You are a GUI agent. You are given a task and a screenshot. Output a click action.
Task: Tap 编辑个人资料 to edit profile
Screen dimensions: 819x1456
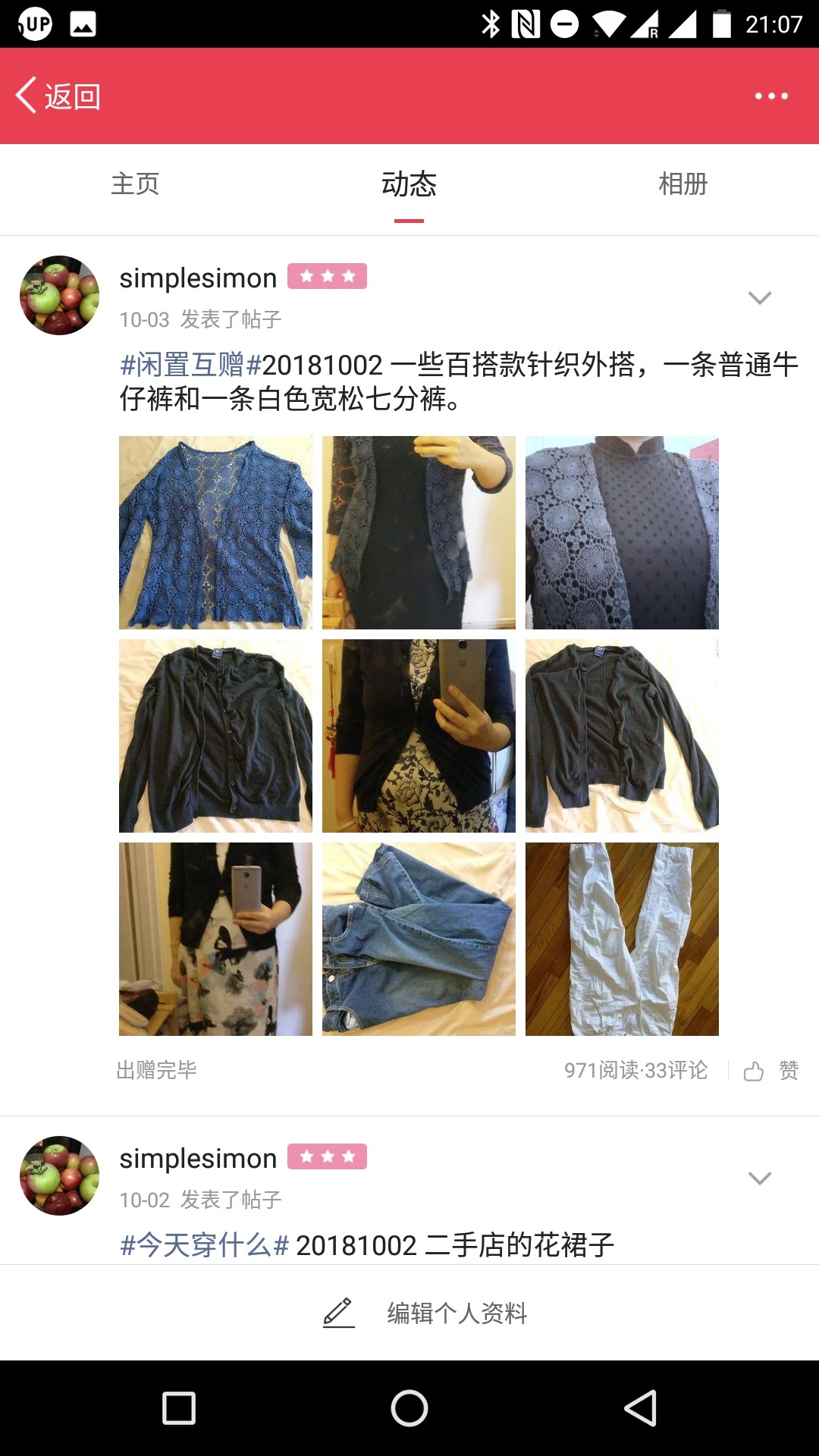tap(425, 1313)
